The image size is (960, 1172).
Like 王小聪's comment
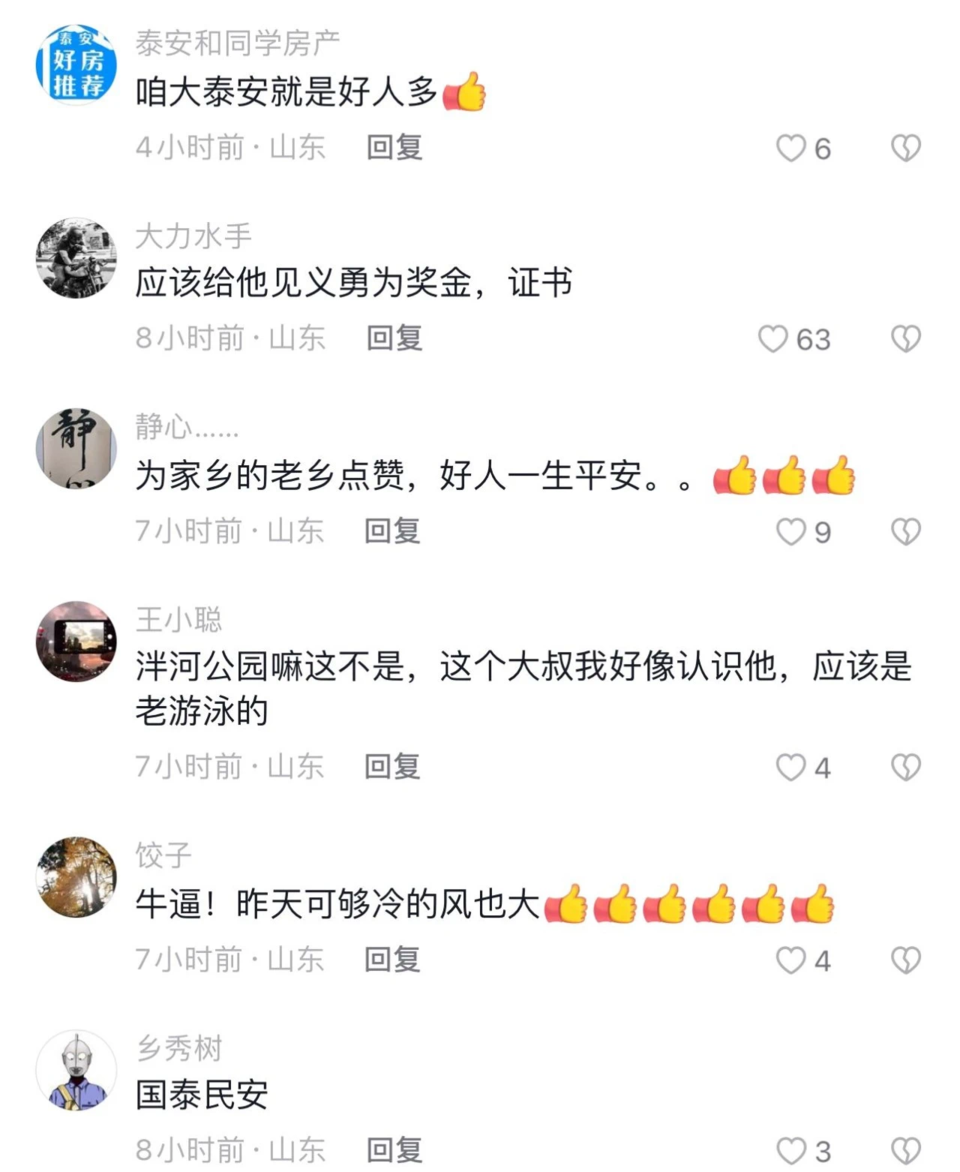tap(791, 768)
